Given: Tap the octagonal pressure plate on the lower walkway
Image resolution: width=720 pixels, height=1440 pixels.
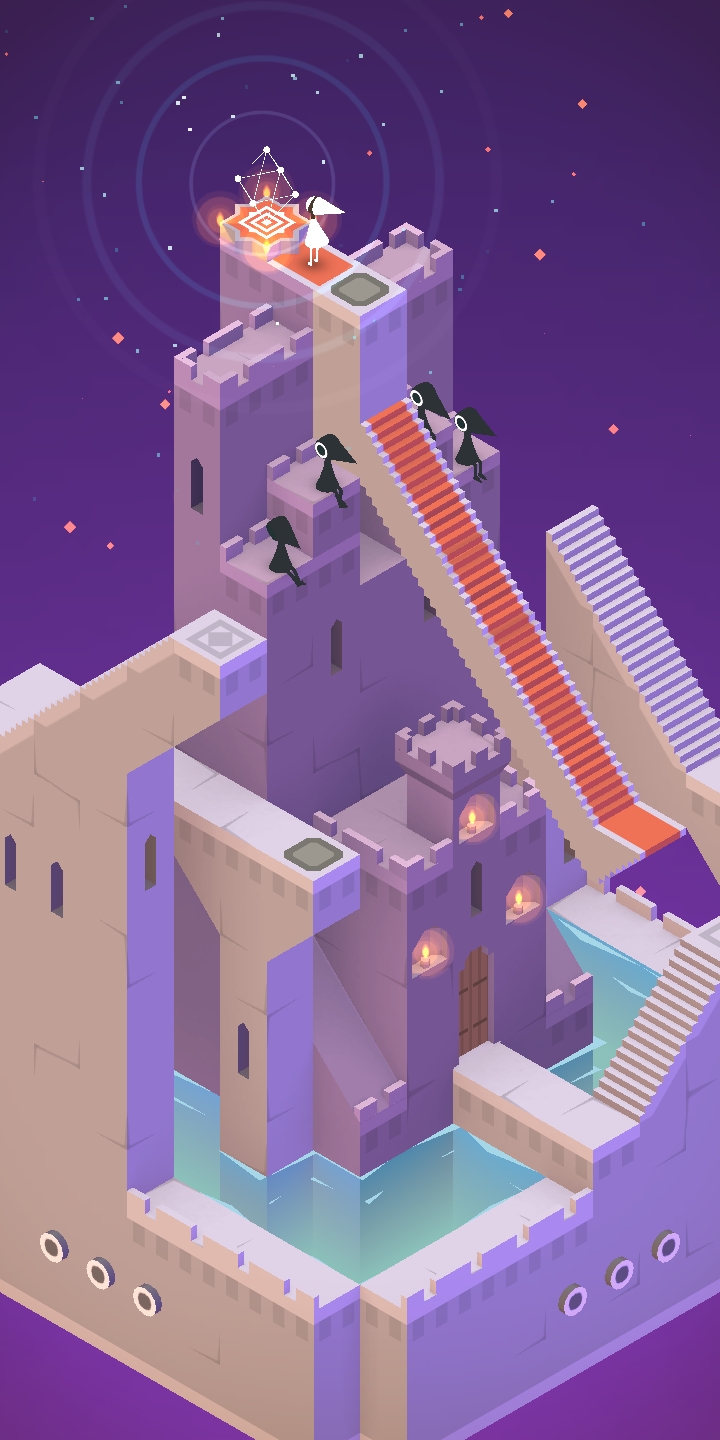Looking at the screenshot, I should tap(313, 853).
